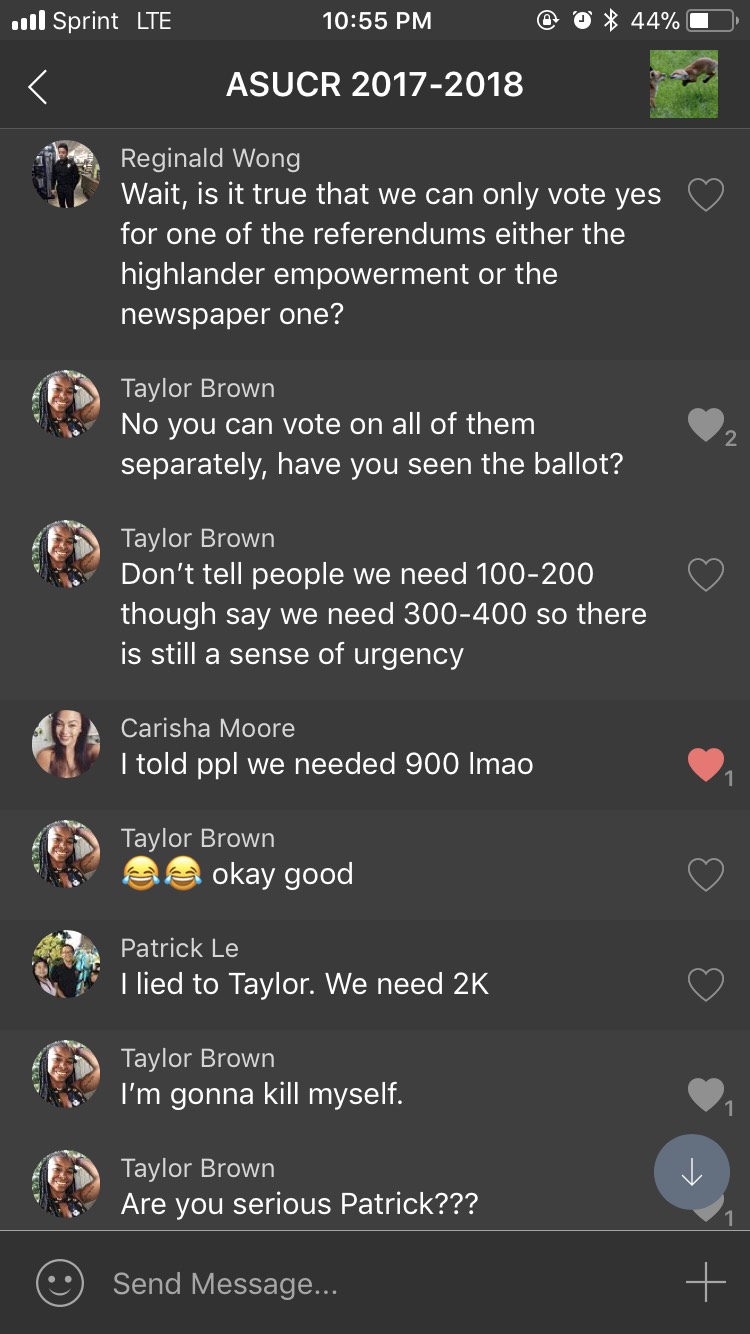The width and height of the screenshot is (750, 1334).
Task: Open the plus attachment menu
Action: pos(706,1282)
